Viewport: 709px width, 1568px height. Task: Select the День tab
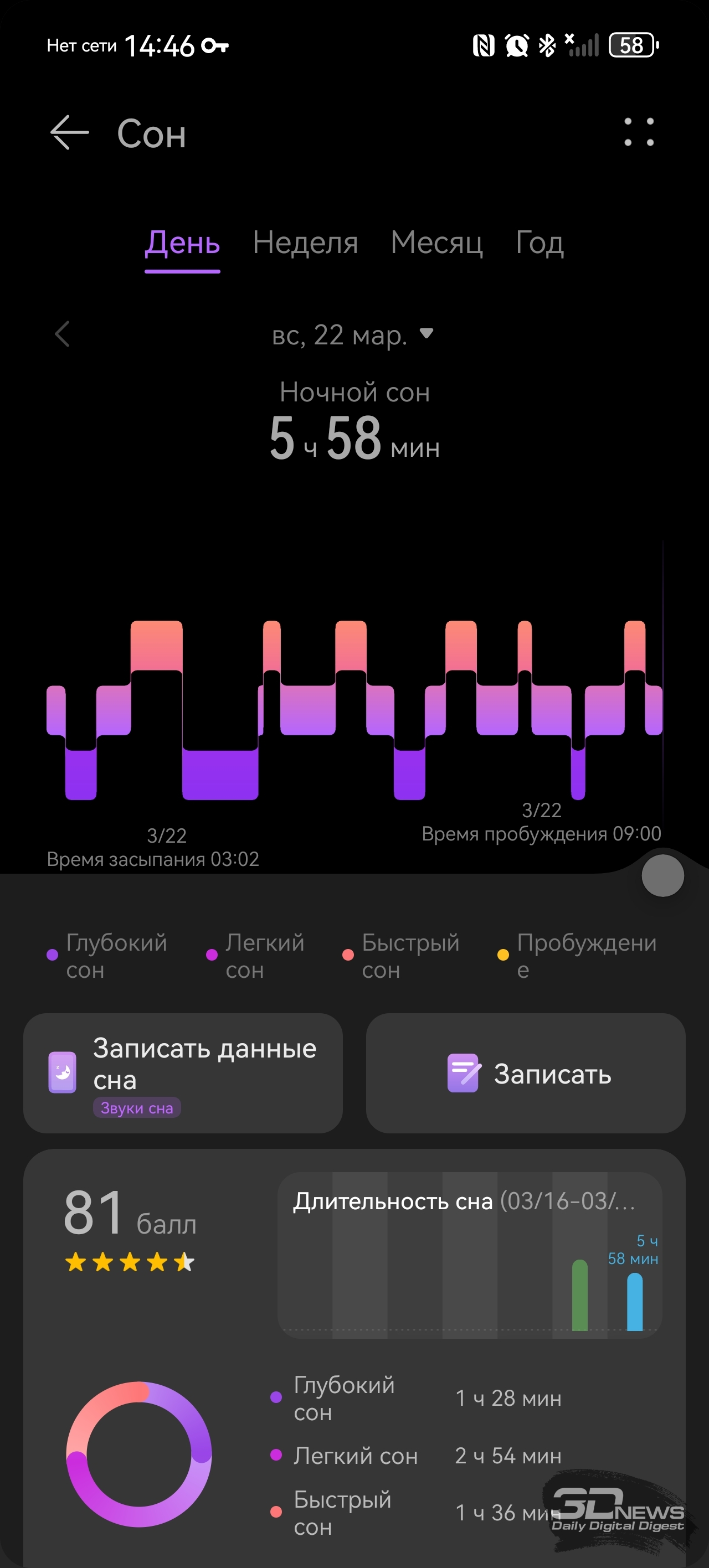pos(182,243)
